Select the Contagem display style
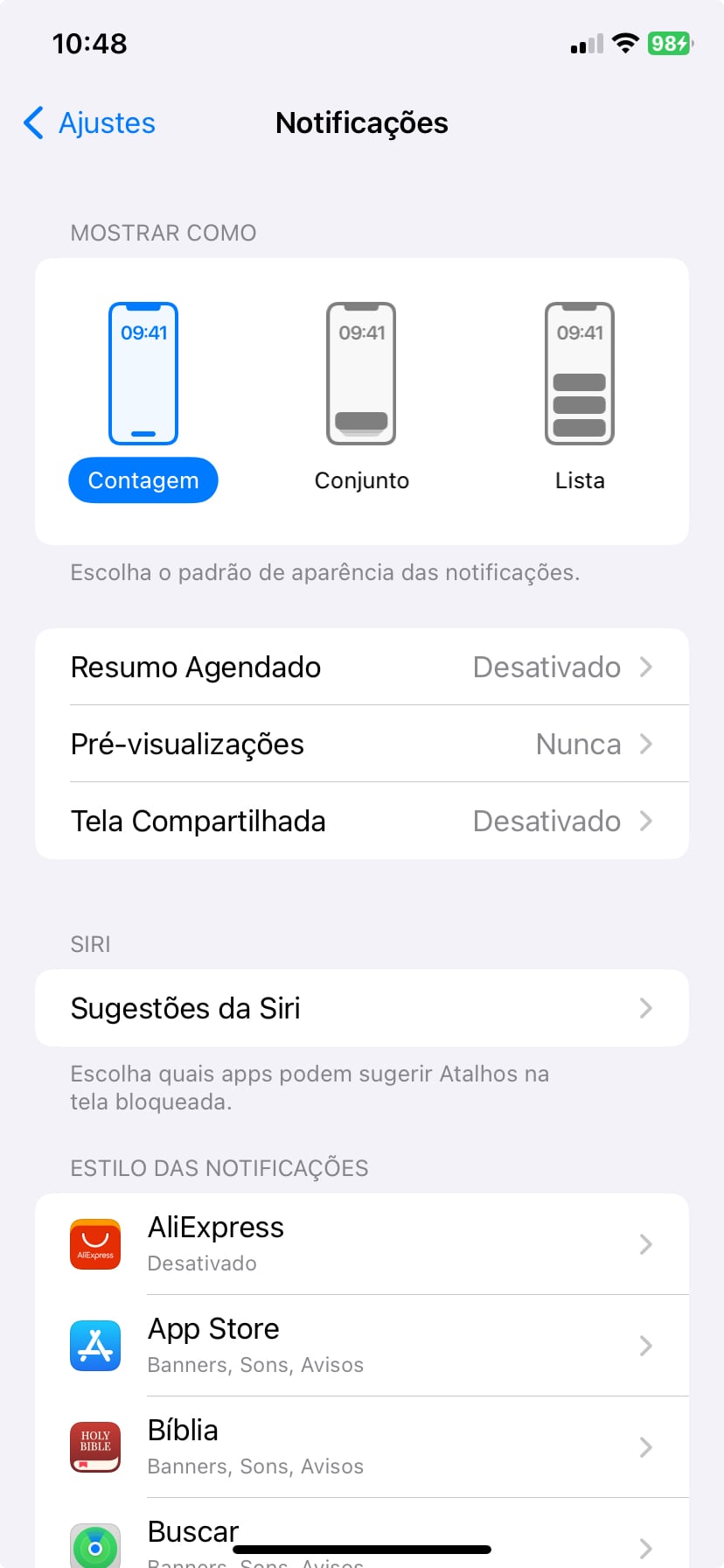The width and height of the screenshot is (724, 1568). (143, 402)
